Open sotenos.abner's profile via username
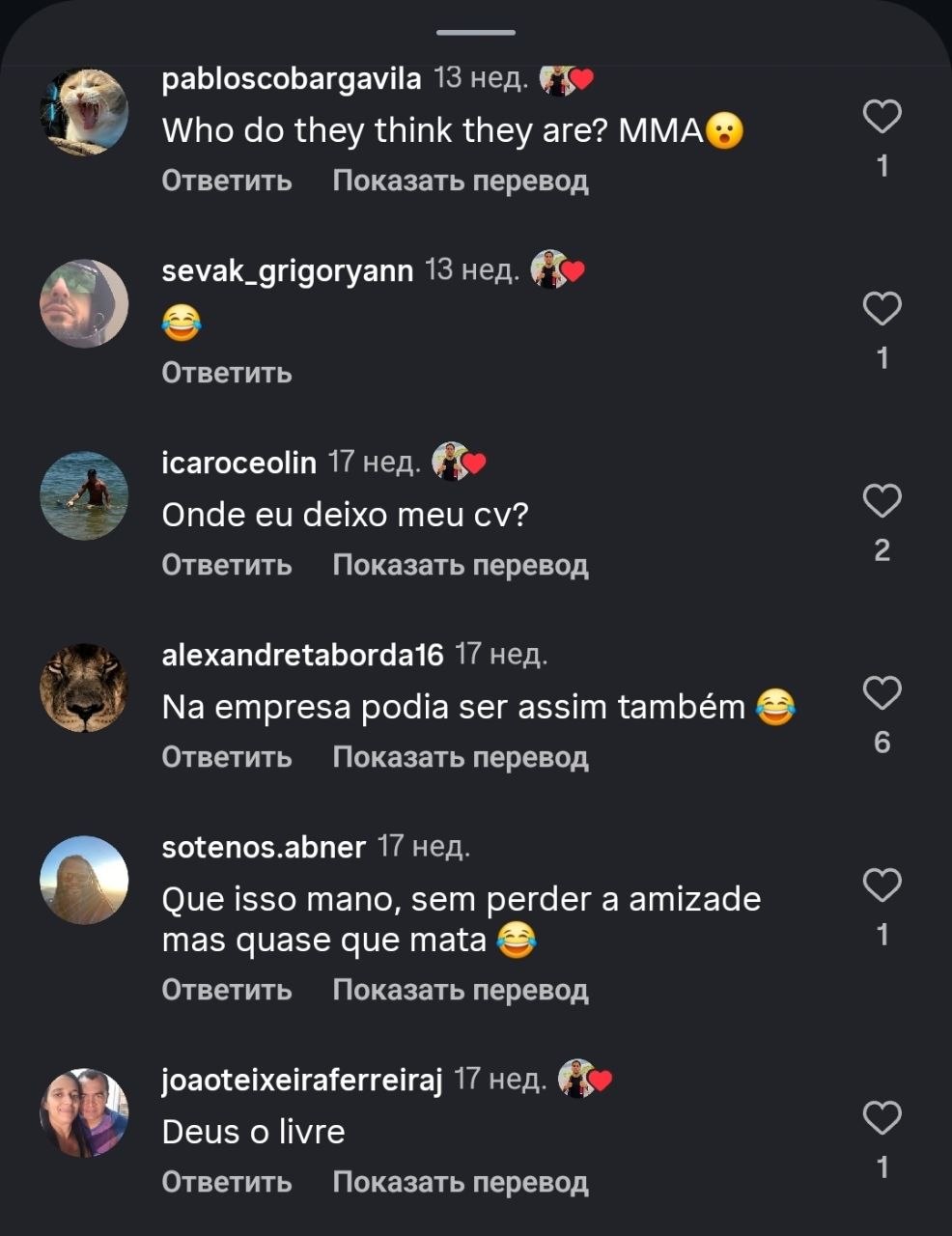 264,847
